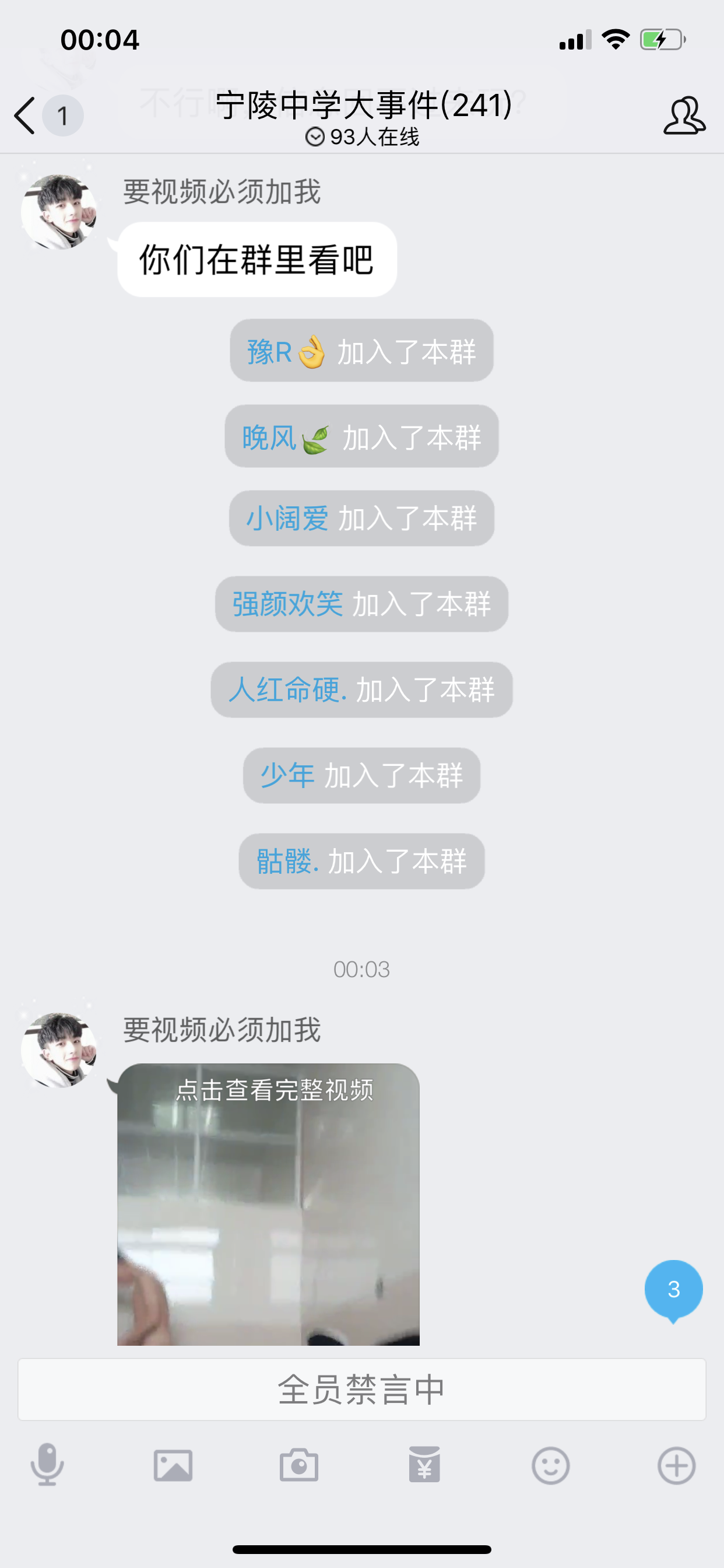This screenshot has height=1568, width=724.
Task: Tap the microphone voice input icon
Action: [47, 1466]
